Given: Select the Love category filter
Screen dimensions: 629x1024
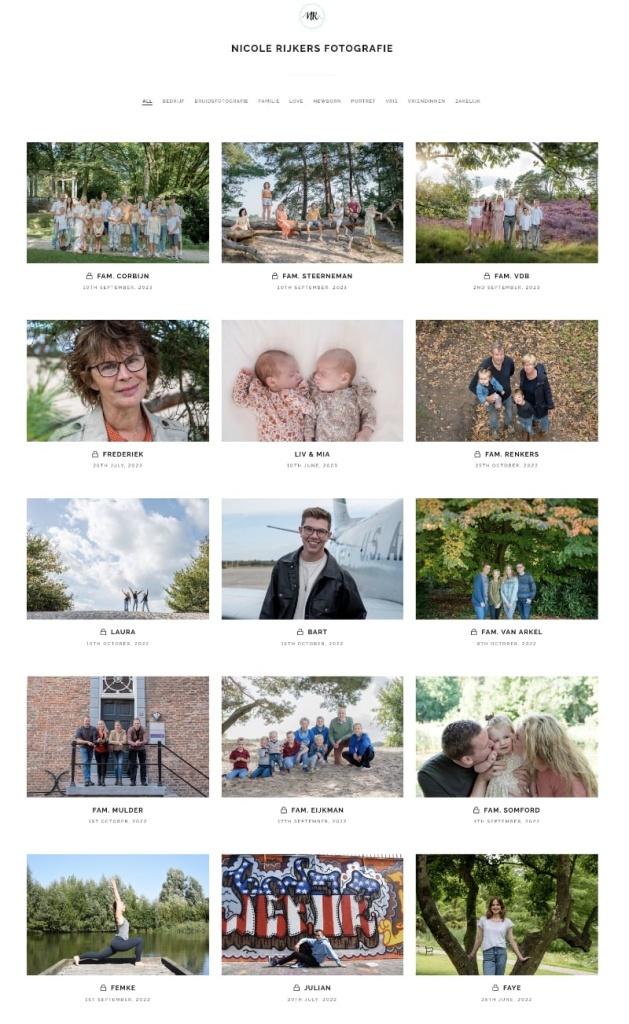Looking at the screenshot, I should [296, 101].
